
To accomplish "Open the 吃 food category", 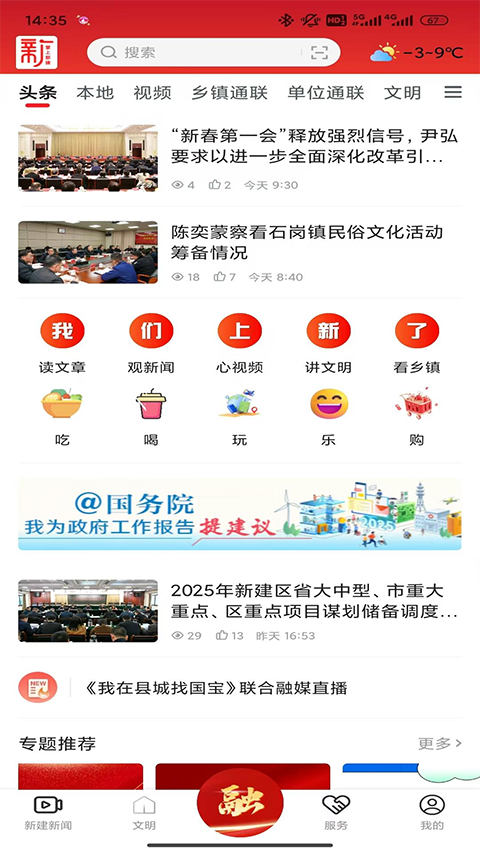I will coord(62,417).
